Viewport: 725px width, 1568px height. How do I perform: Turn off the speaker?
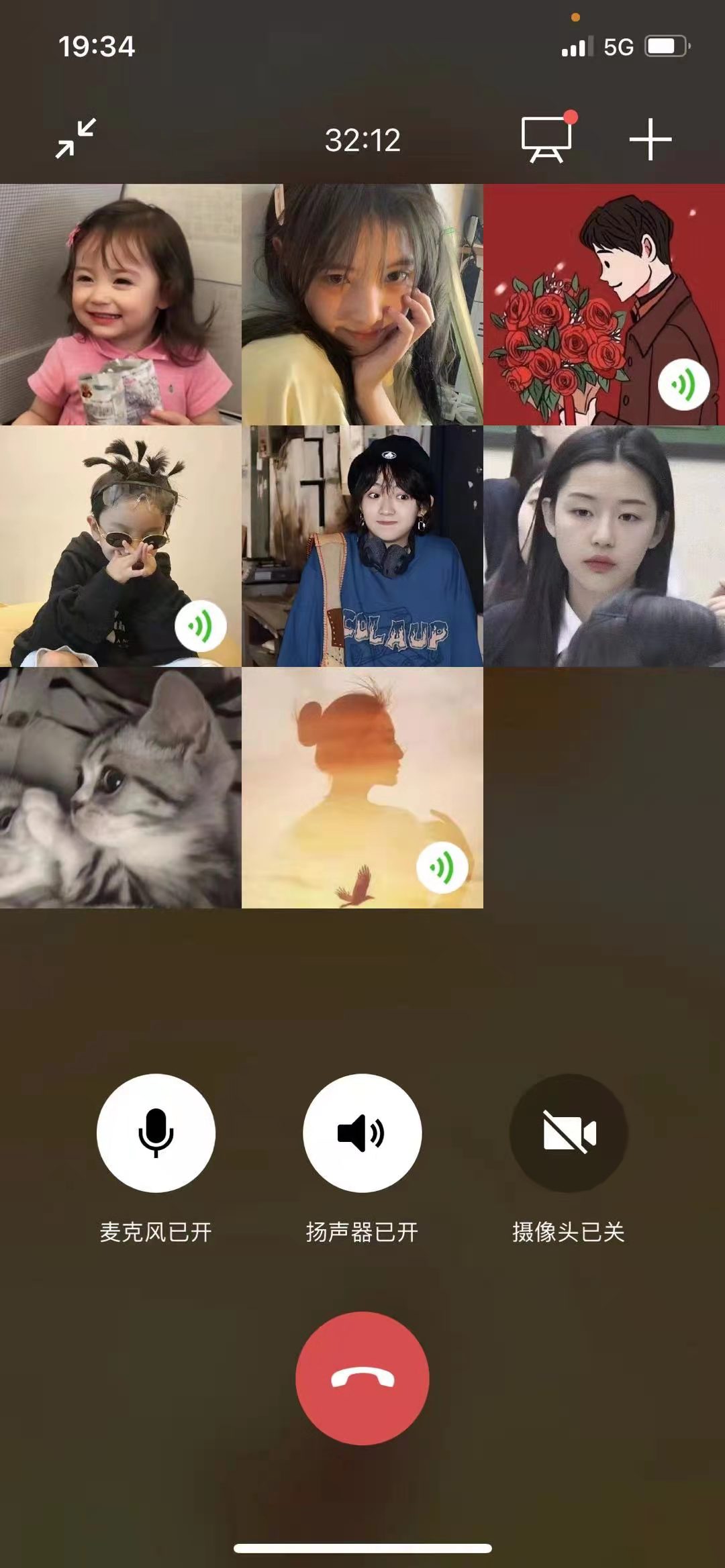362,1133
